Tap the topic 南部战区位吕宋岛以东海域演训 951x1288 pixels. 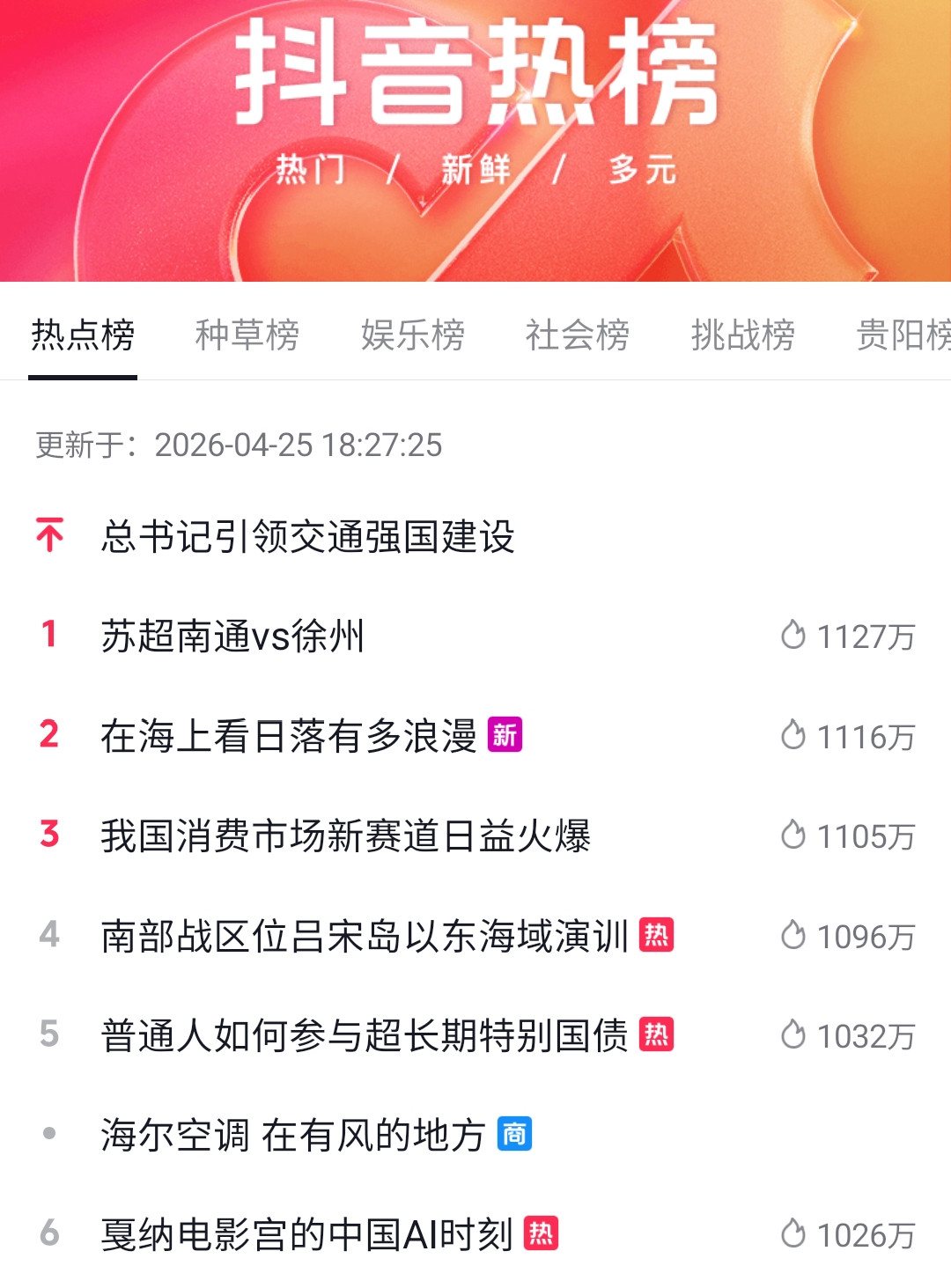pos(365,936)
